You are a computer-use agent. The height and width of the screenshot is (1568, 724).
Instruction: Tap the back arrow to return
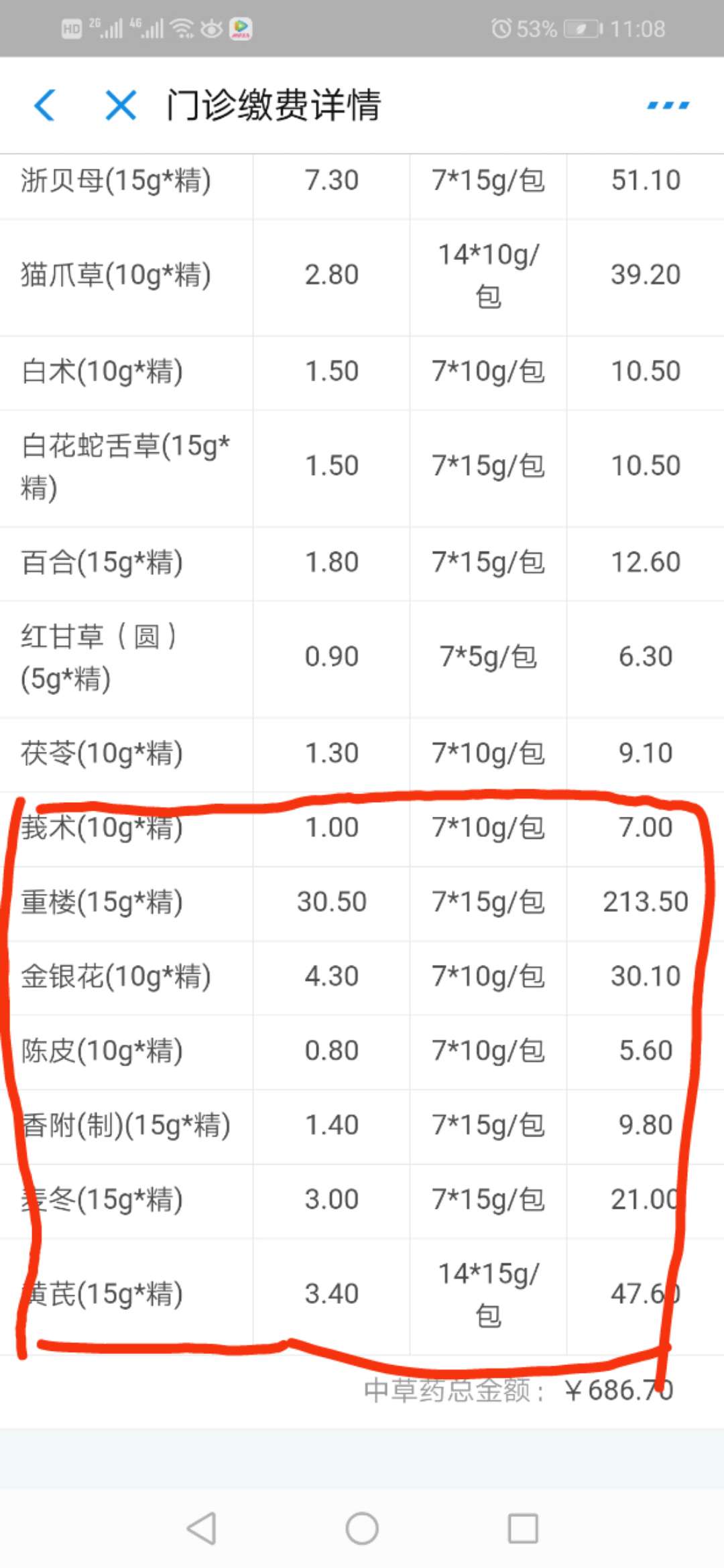click(44, 105)
